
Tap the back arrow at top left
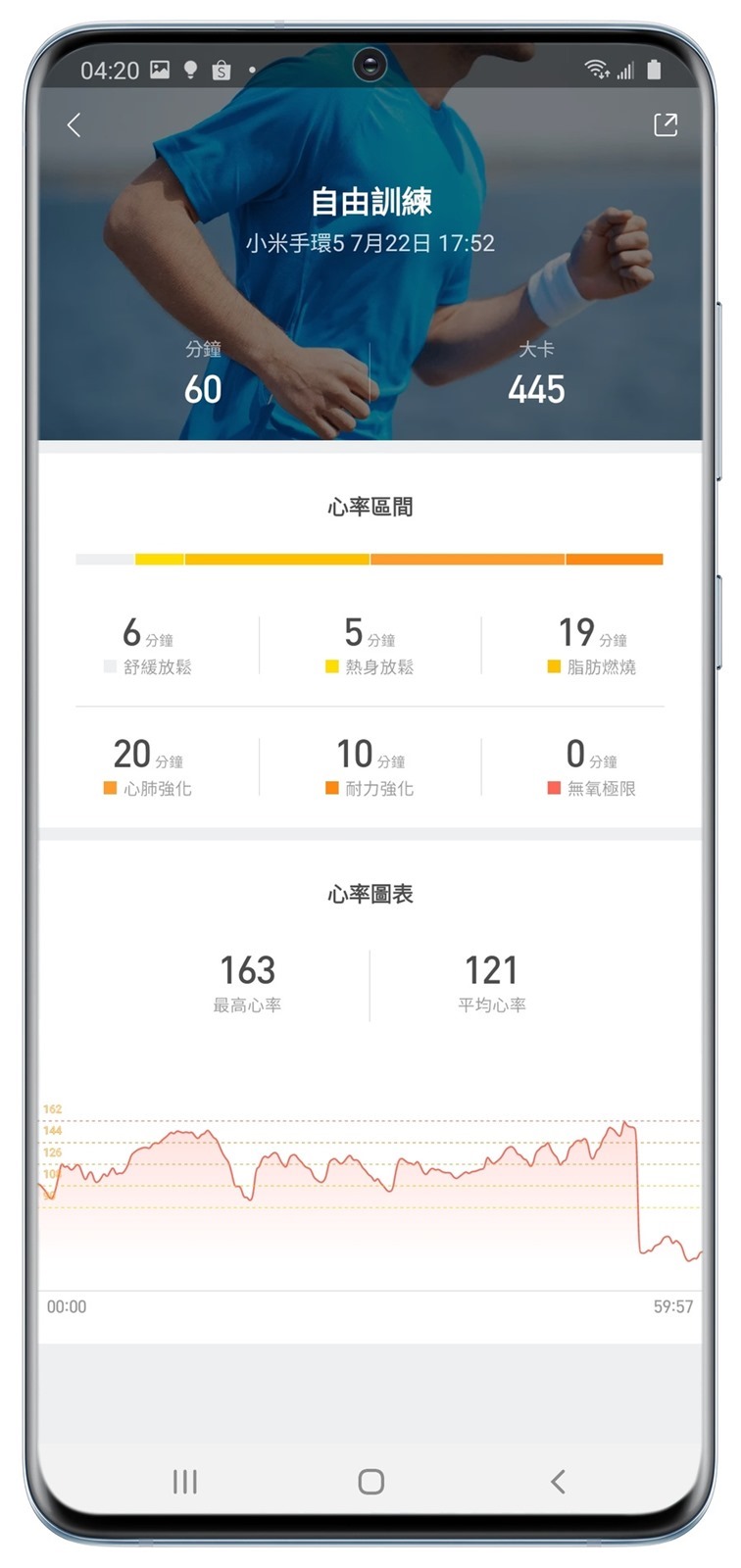point(73,124)
